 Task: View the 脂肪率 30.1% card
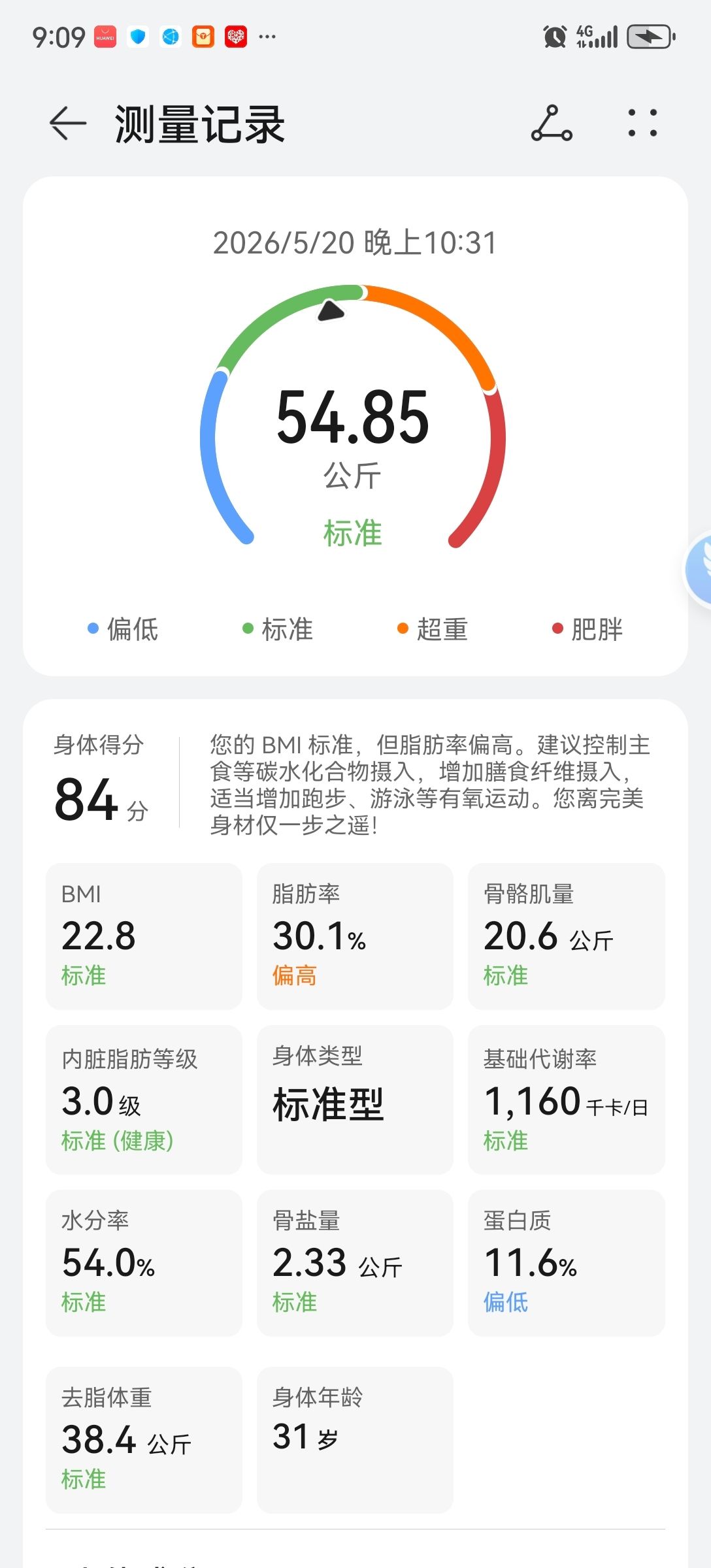pos(355,936)
